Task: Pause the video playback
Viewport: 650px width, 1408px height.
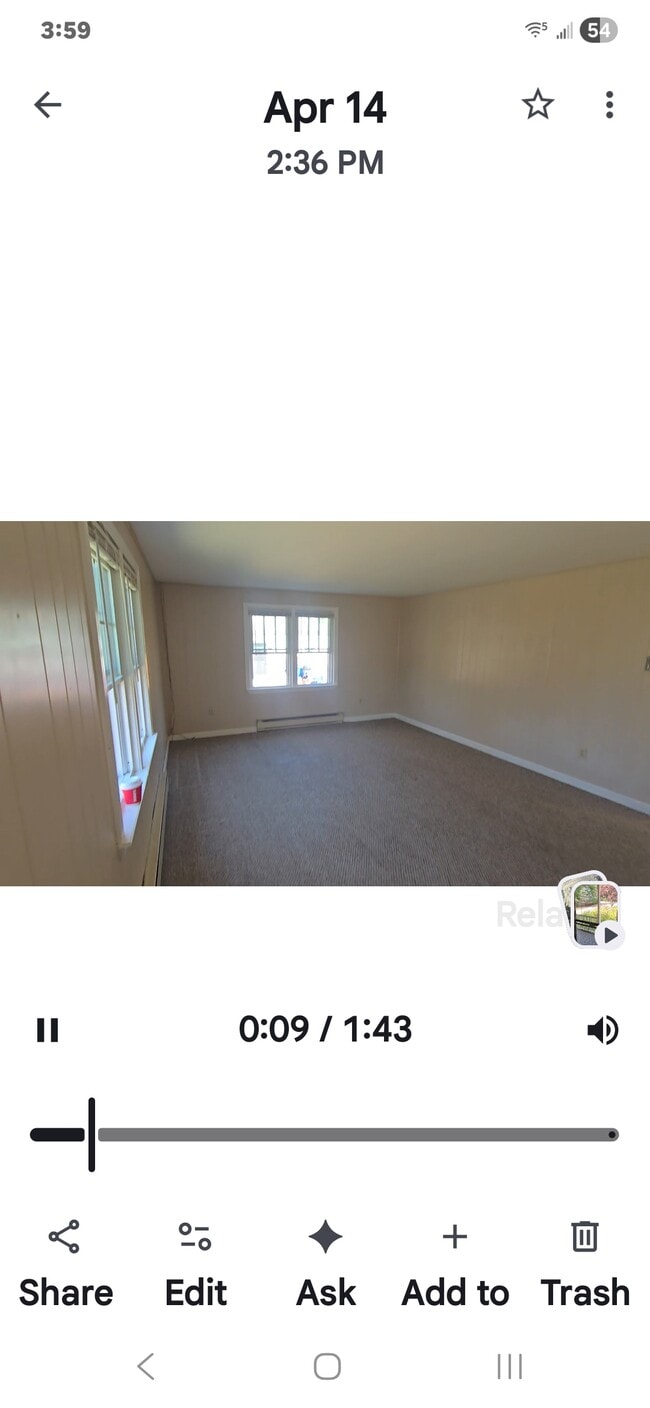Action: pyautogui.click(x=47, y=1030)
